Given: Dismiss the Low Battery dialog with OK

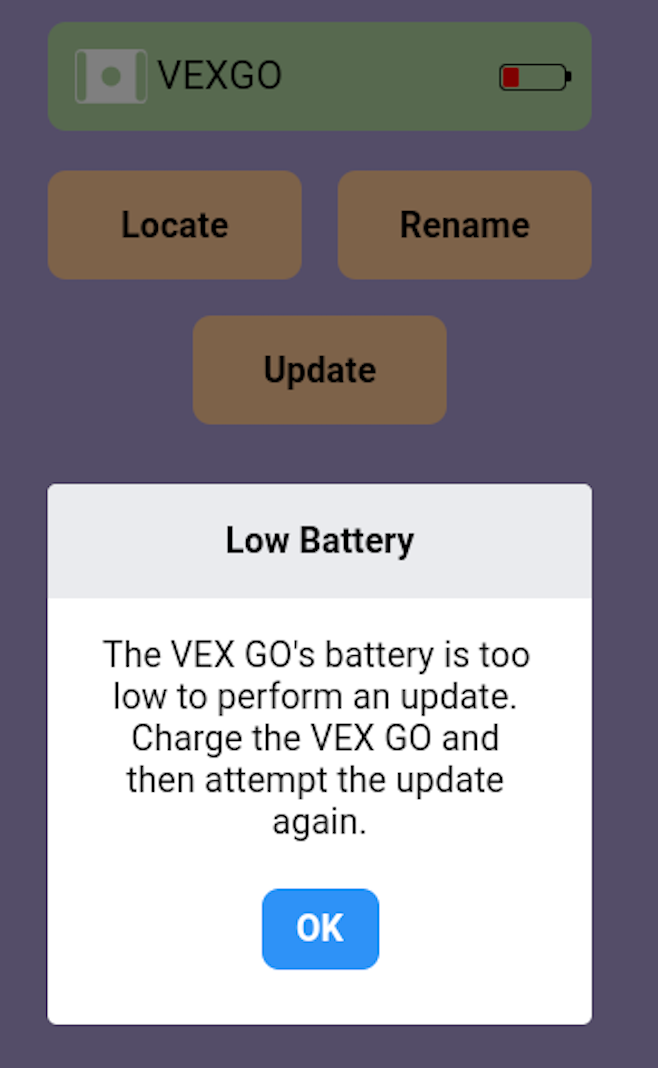Looking at the screenshot, I should (x=320, y=928).
